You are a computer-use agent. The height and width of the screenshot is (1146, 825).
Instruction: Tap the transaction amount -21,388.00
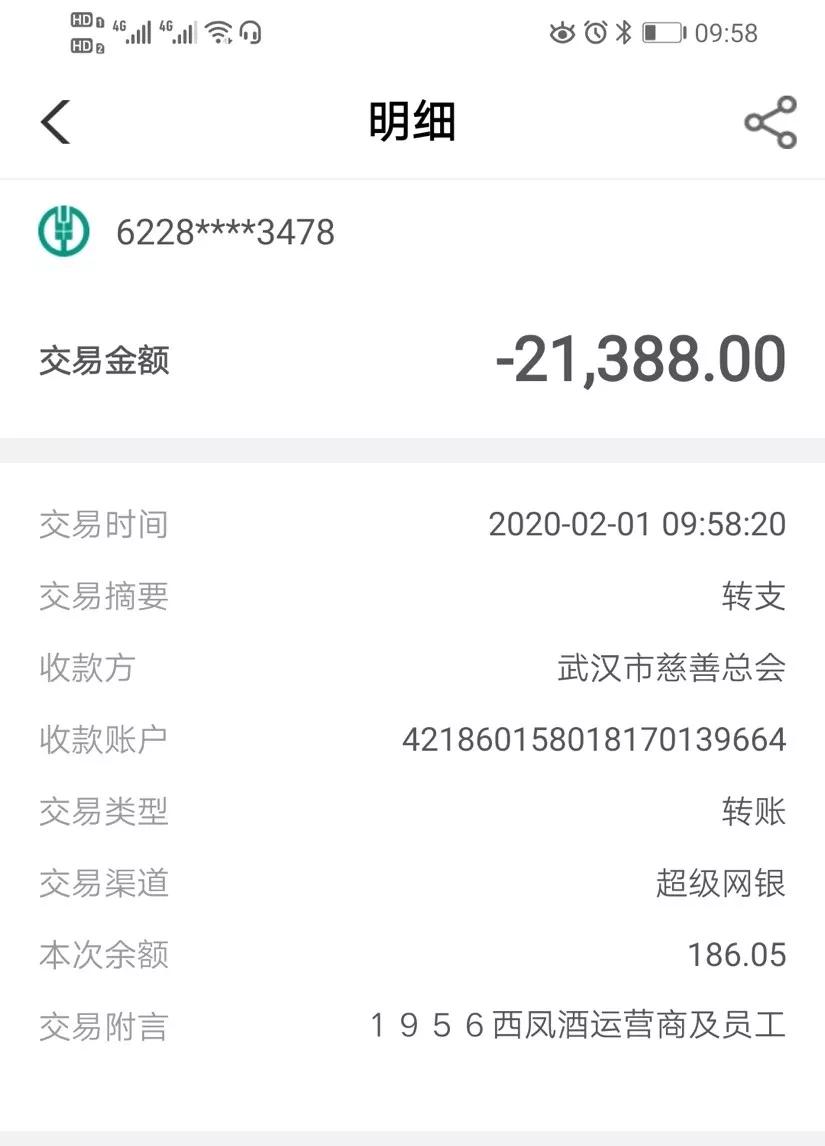(641, 359)
